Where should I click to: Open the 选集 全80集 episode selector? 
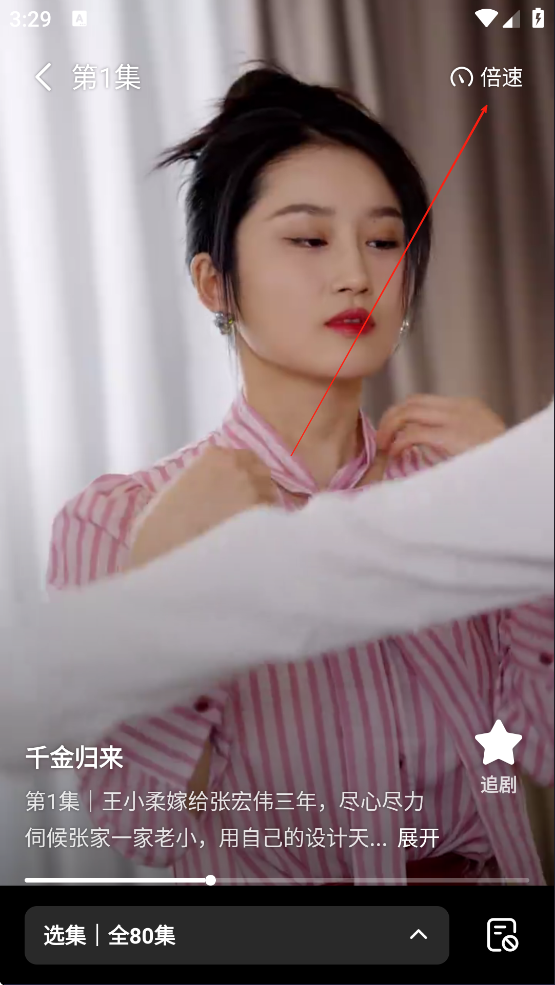(236, 935)
